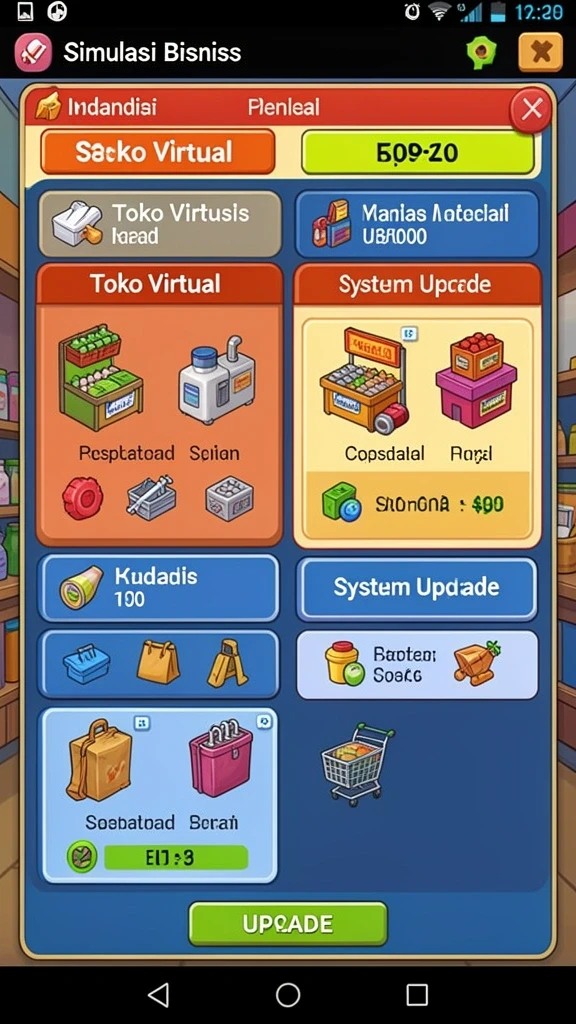Tap the blue System Updade button

[417, 588]
